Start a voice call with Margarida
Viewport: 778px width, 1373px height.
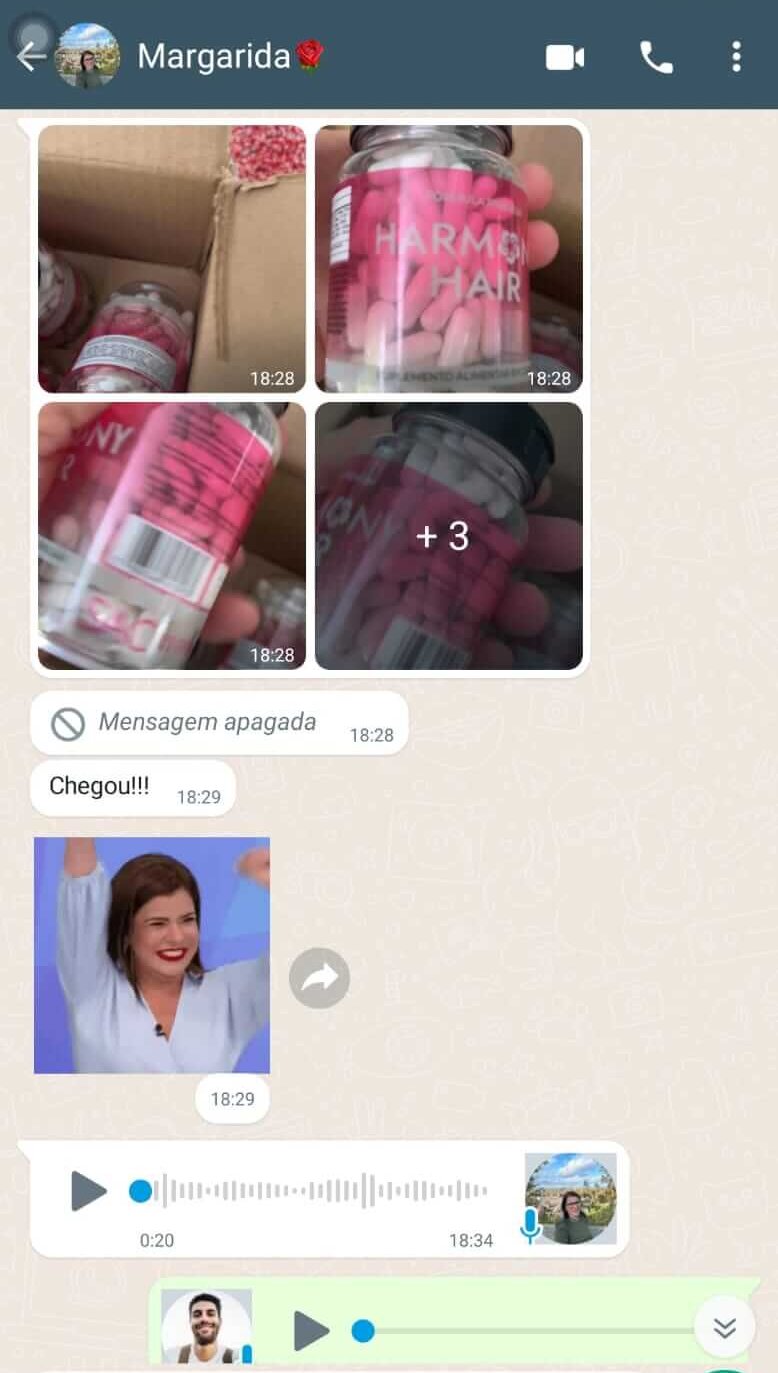(x=657, y=57)
